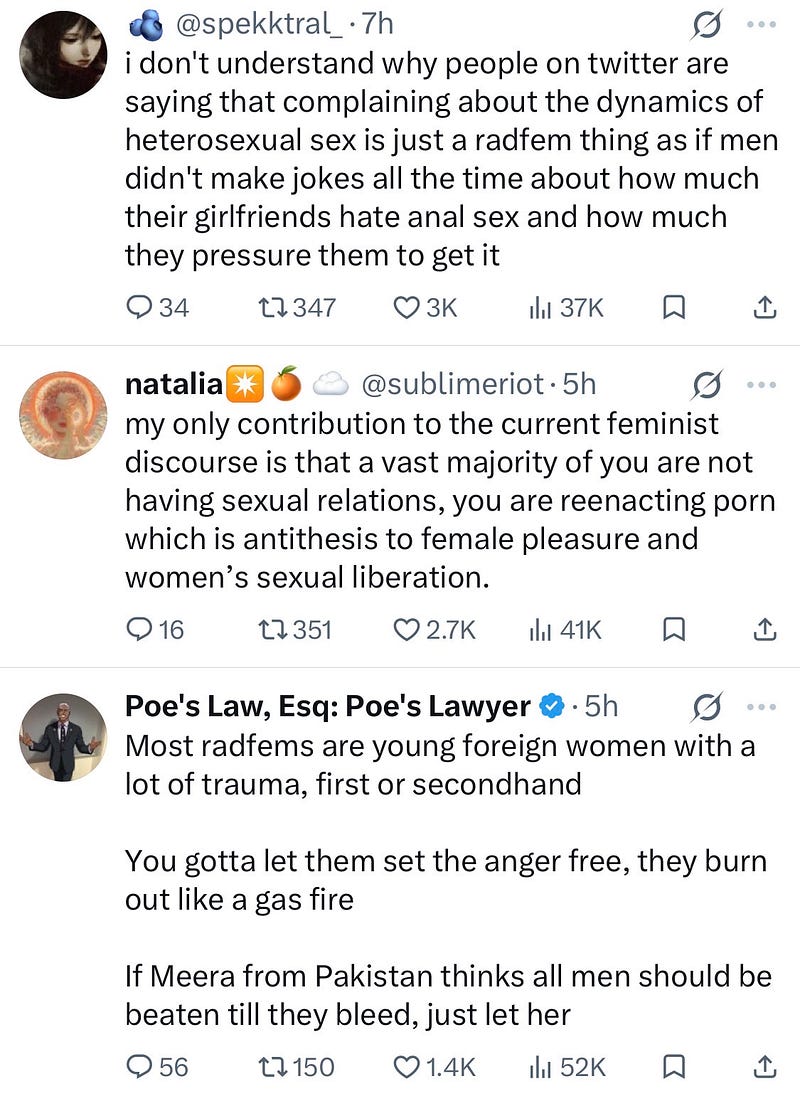800x1099 pixels.
Task: Bookmark @spekktral_'s tweet
Action: (674, 308)
